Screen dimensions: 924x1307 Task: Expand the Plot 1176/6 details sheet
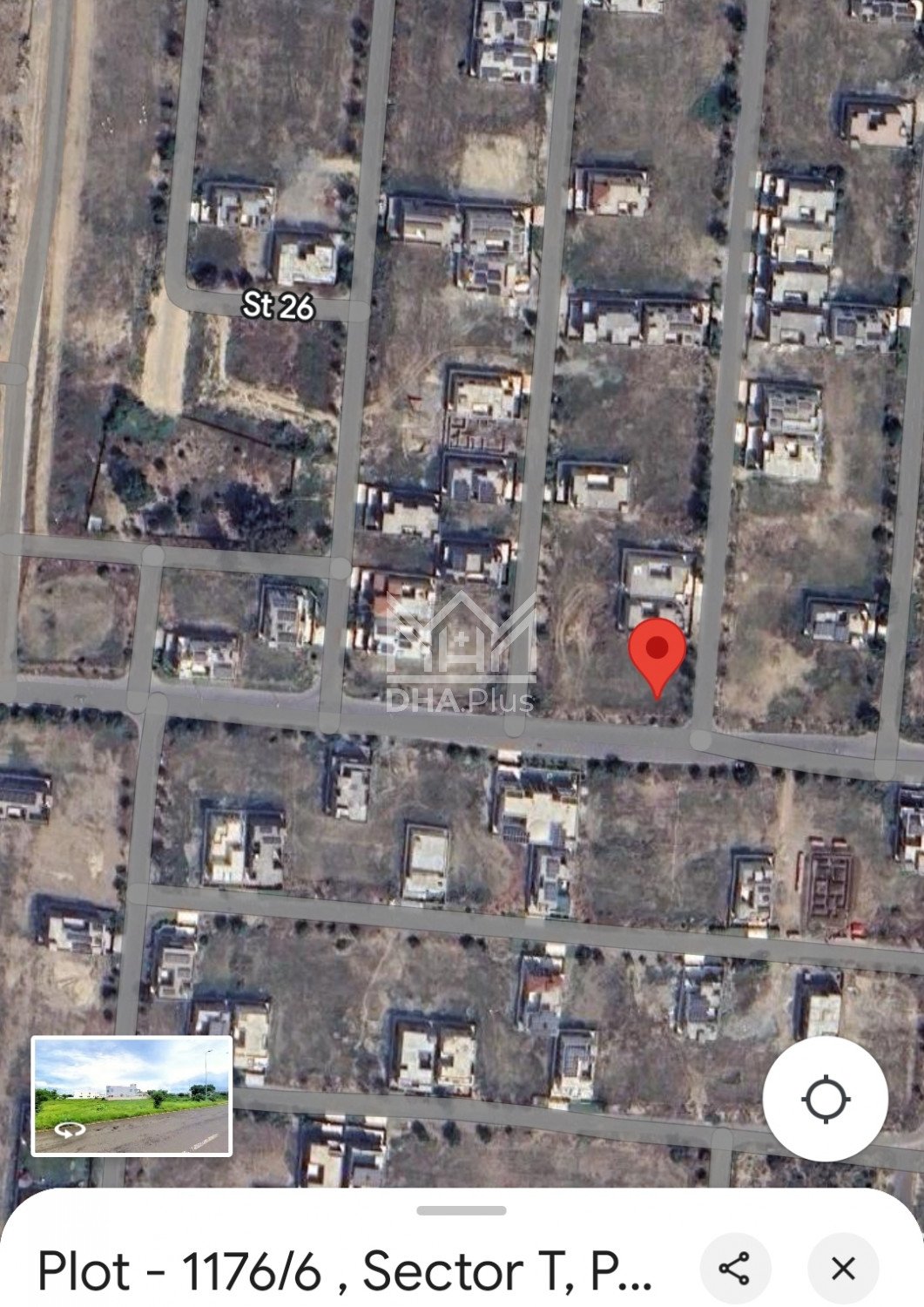click(462, 1210)
